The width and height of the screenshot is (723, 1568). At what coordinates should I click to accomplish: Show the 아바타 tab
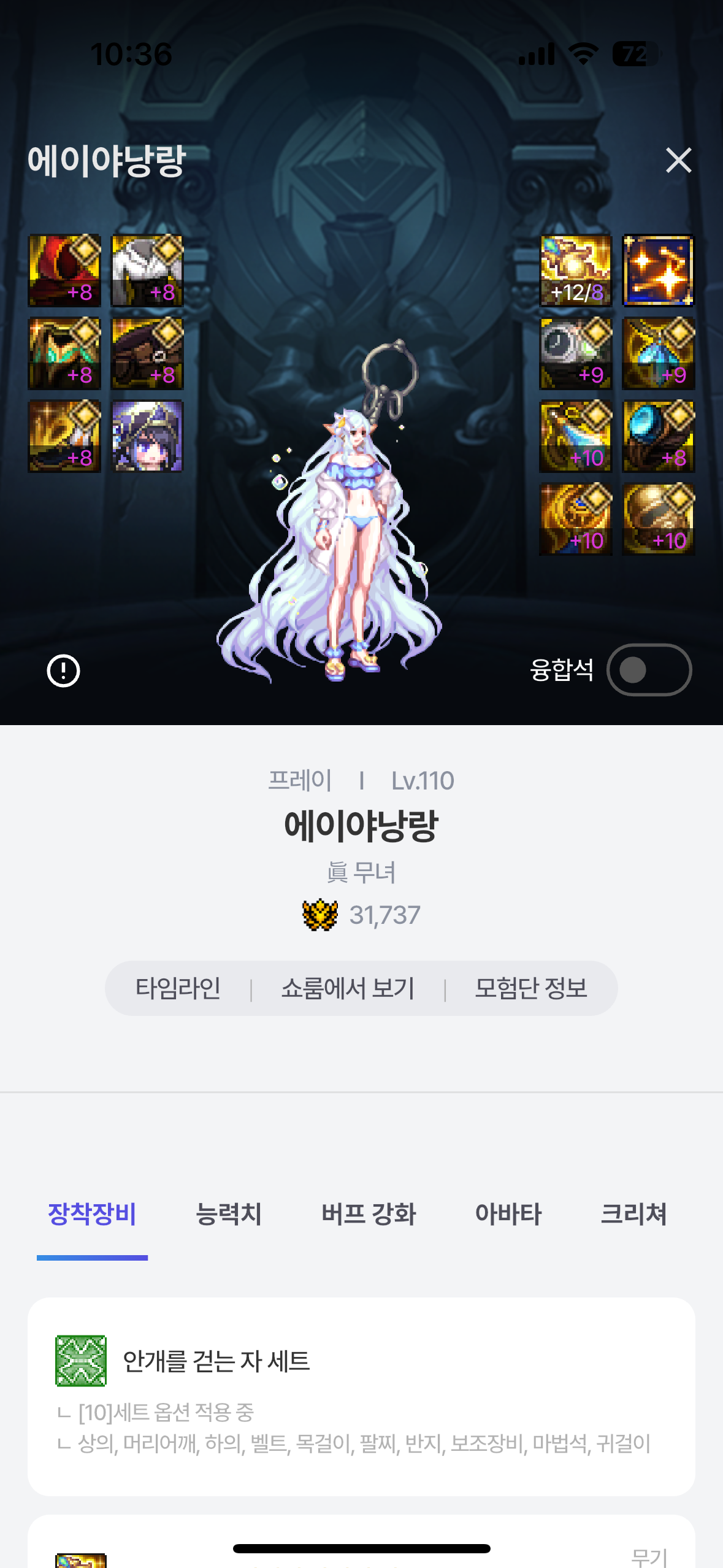coord(508,1214)
